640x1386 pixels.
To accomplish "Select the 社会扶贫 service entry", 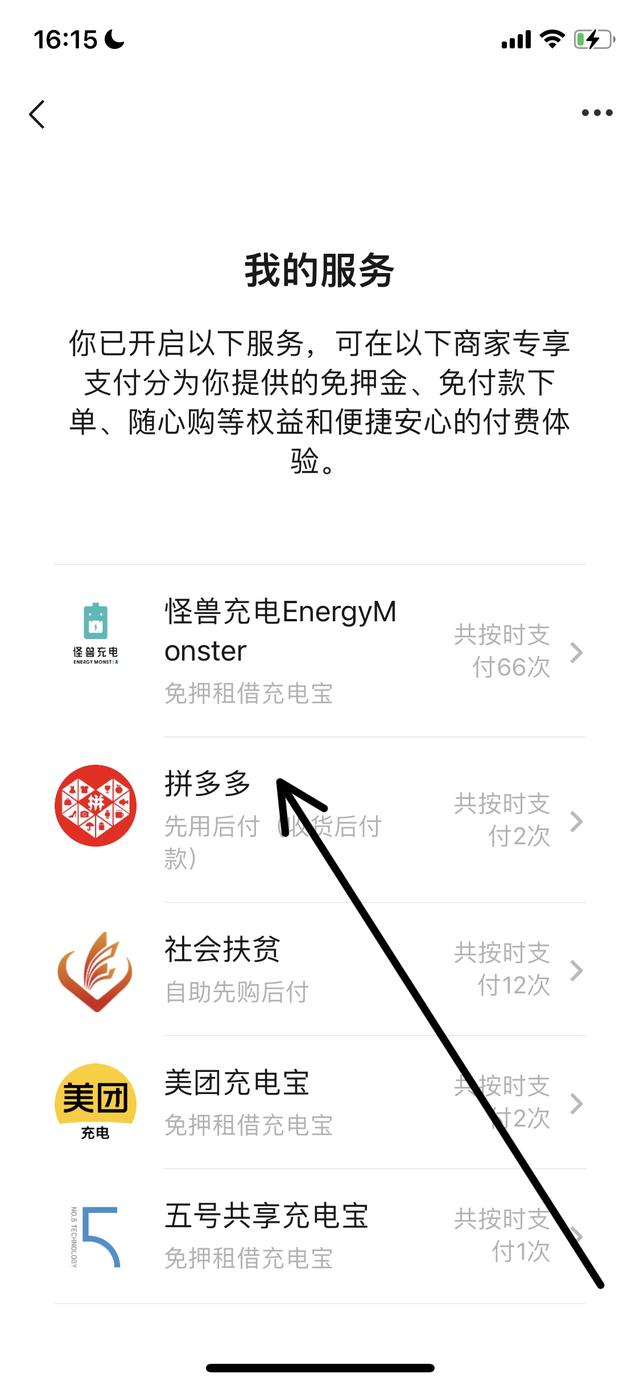I will tap(320, 969).
